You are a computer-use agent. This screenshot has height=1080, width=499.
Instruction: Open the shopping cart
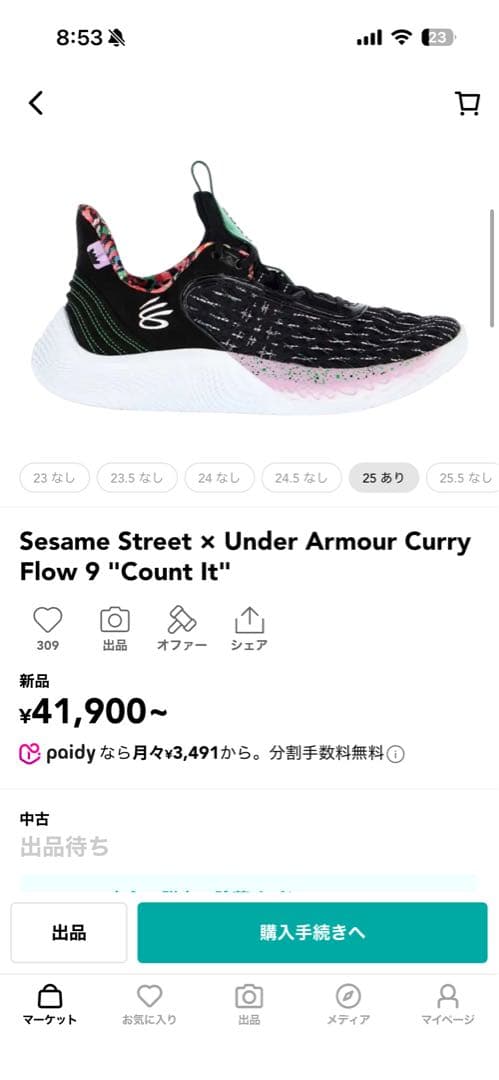[x=467, y=103]
